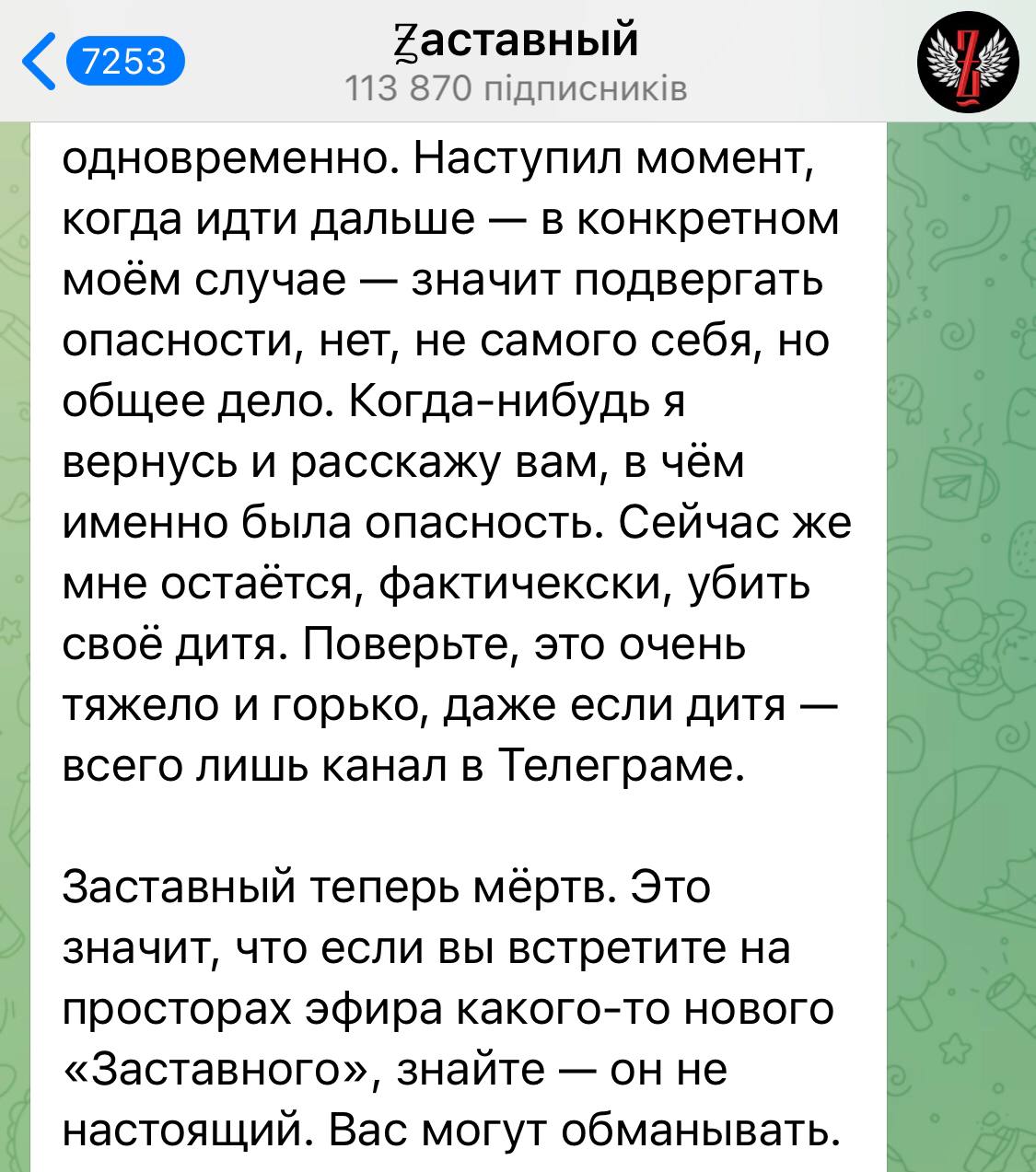This screenshot has width=1036, height=1172.
Task: Open channel info via the Zаставный title
Action: [516, 41]
